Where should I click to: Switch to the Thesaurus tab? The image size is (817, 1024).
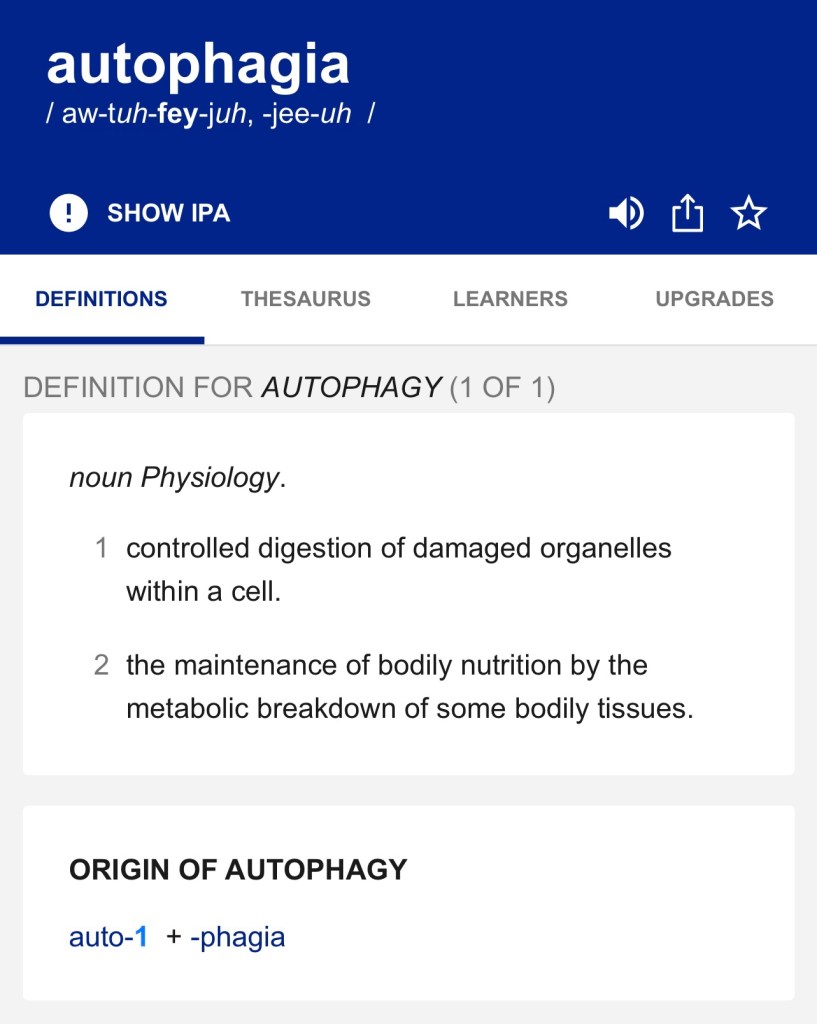(x=306, y=299)
